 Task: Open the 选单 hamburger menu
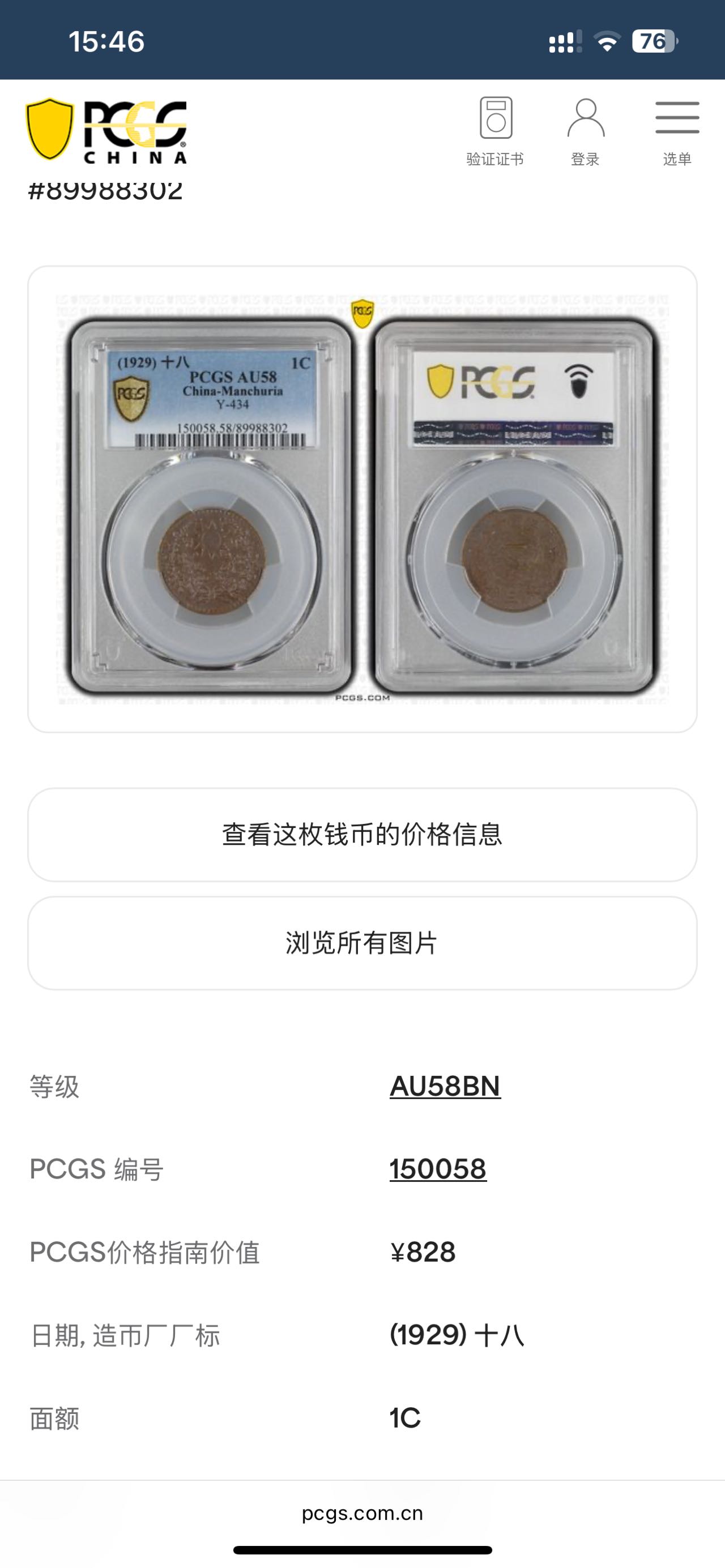point(677,131)
